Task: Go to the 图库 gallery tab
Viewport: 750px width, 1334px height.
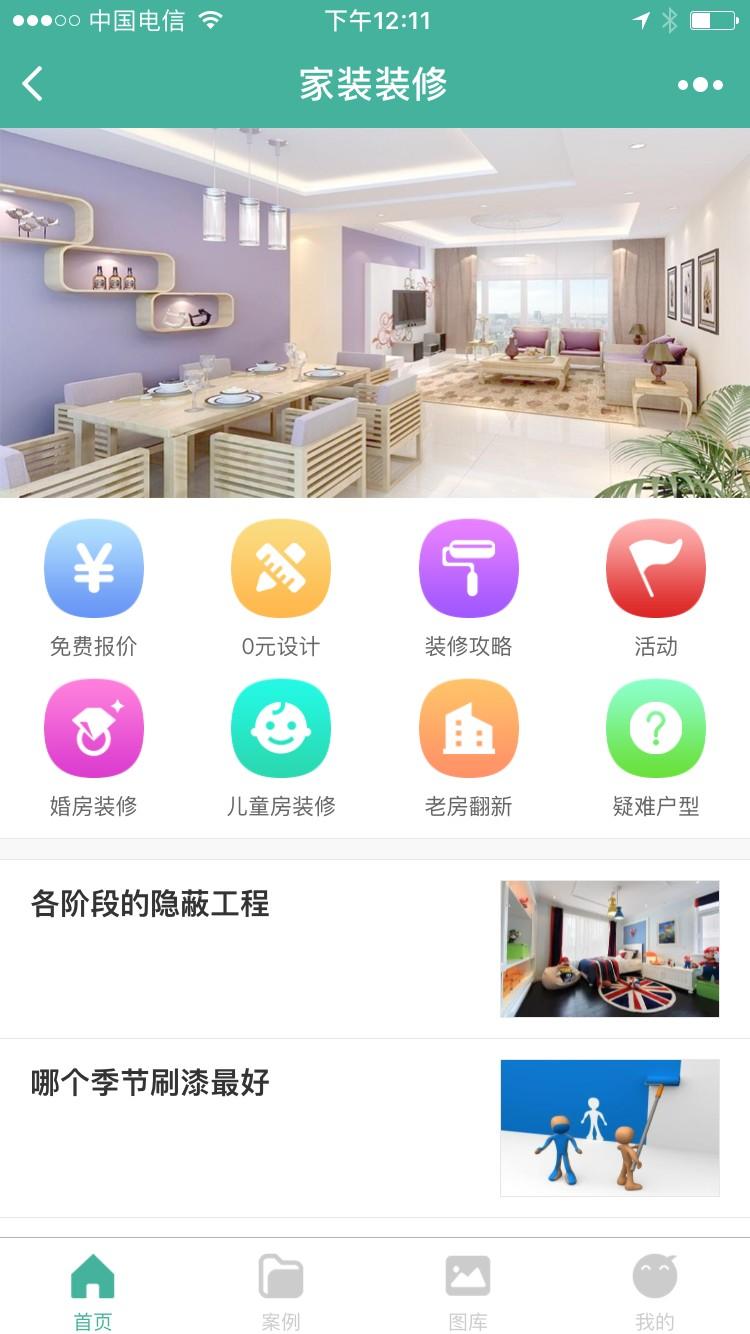Action: pyautogui.click(x=468, y=1291)
